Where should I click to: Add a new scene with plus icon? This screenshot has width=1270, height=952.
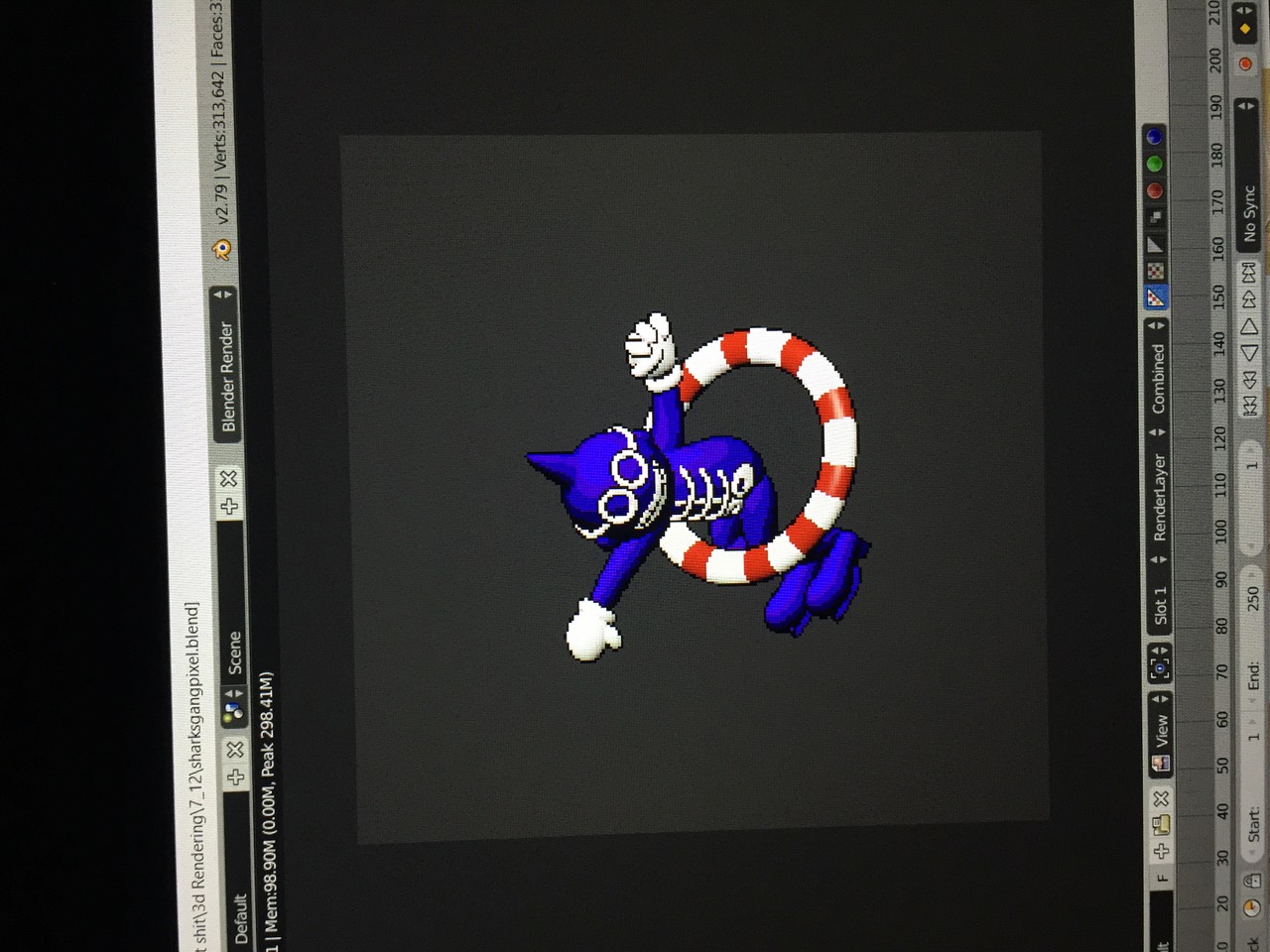tap(229, 506)
